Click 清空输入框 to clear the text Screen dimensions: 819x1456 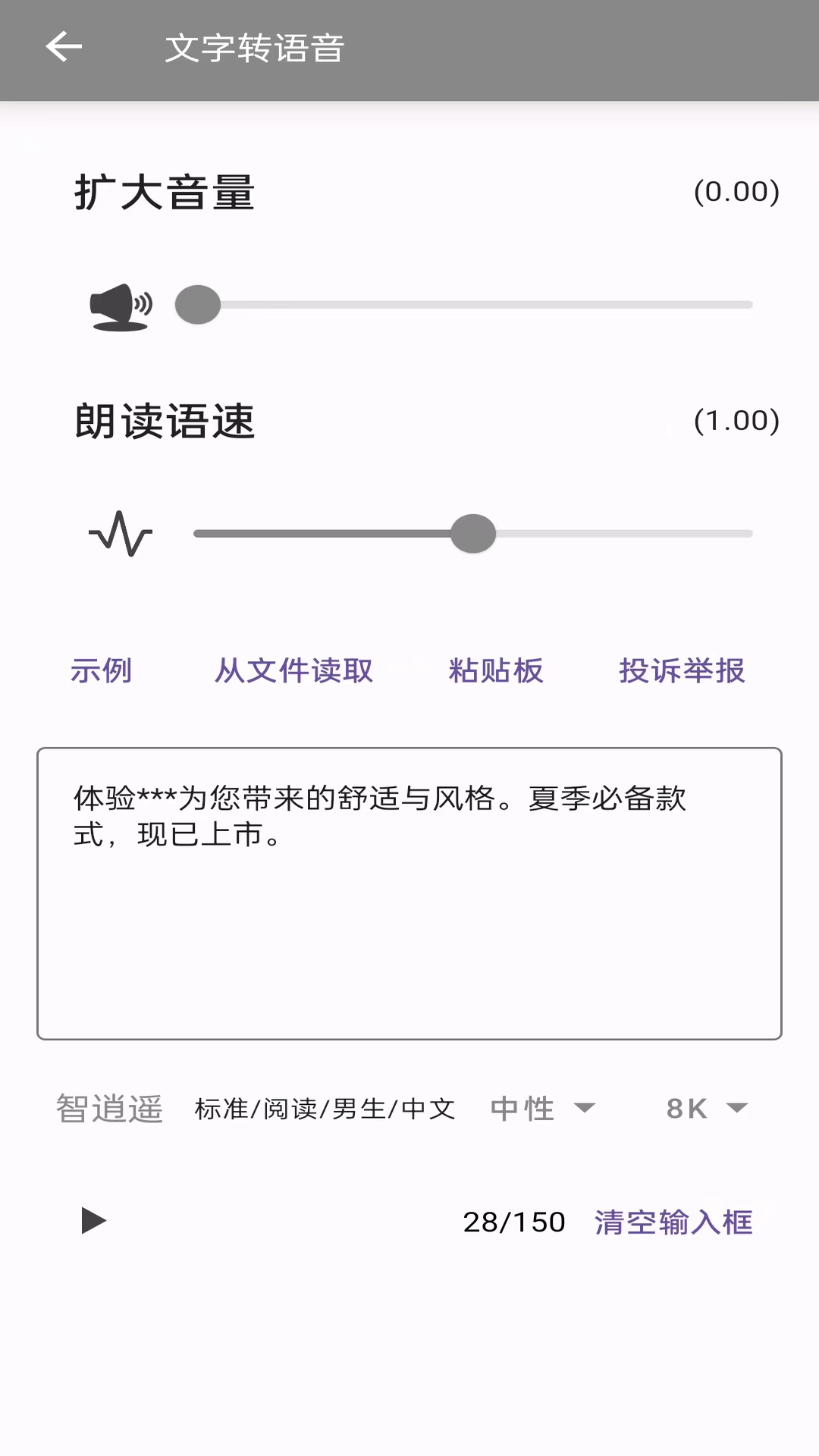[673, 1221]
